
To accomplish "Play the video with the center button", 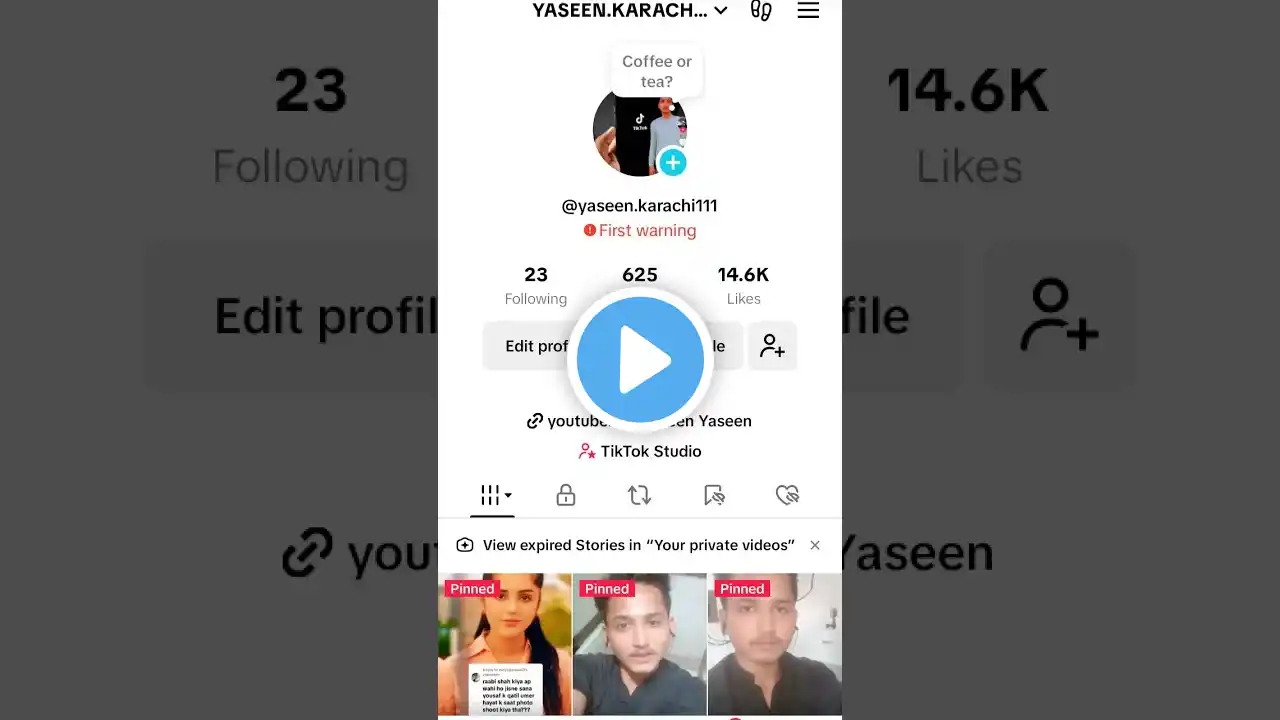I will click(x=640, y=359).
